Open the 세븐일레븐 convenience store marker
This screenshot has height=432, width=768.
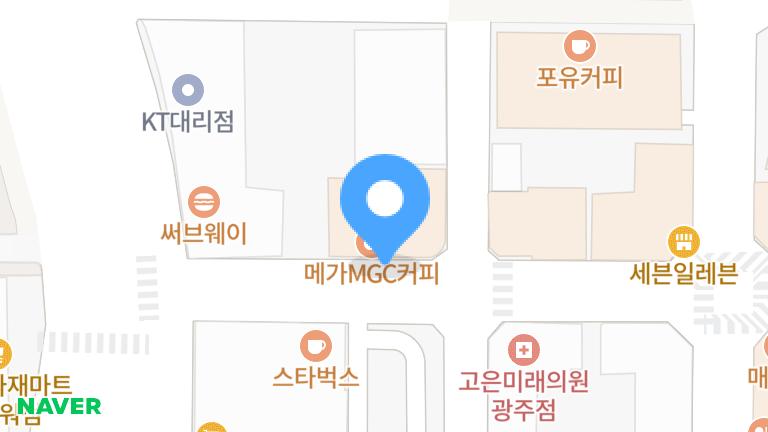coord(684,241)
